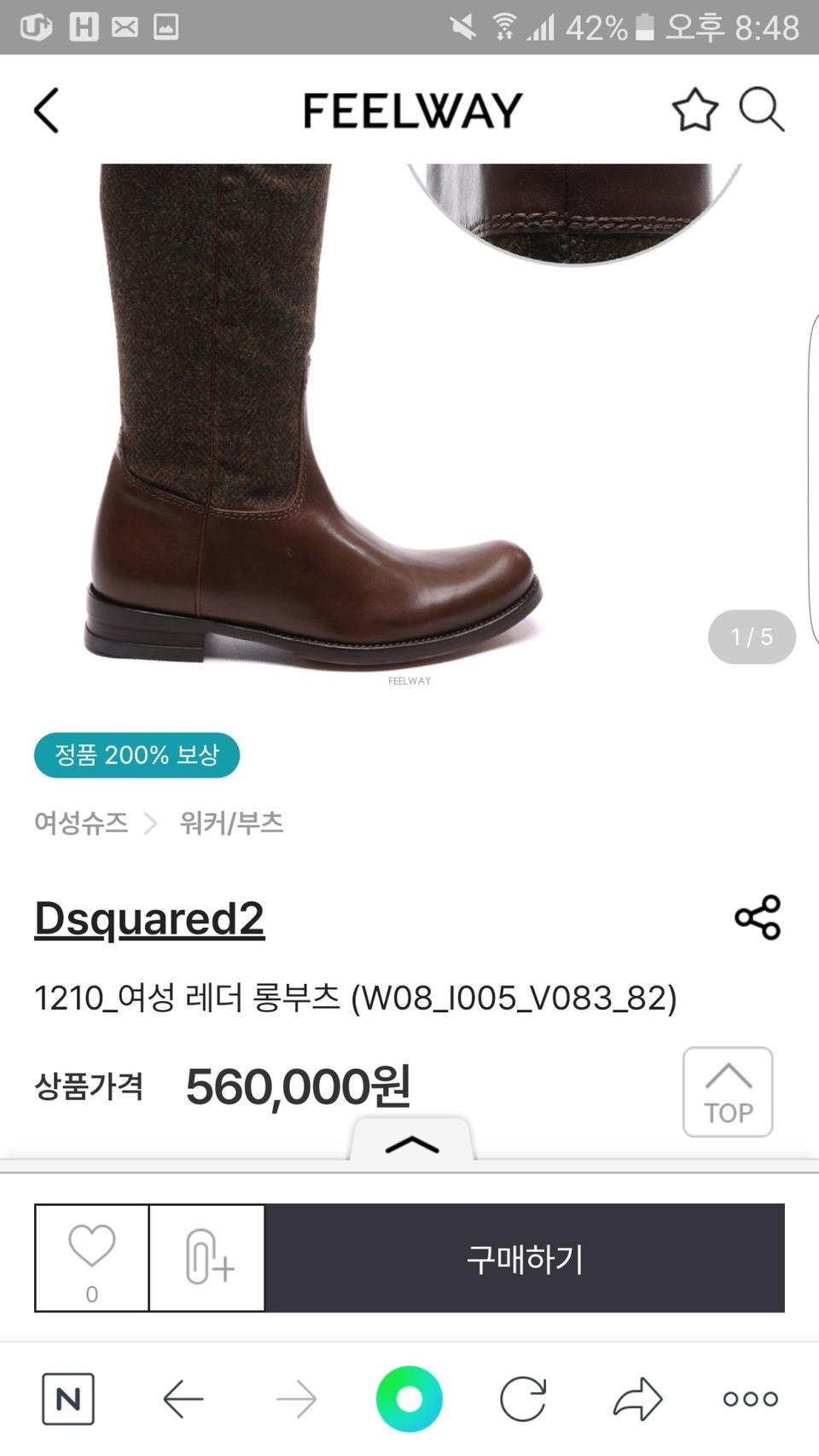This screenshot has width=819, height=1456.
Task: Tap the TOP button to scroll up
Action: [x=727, y=1092]
